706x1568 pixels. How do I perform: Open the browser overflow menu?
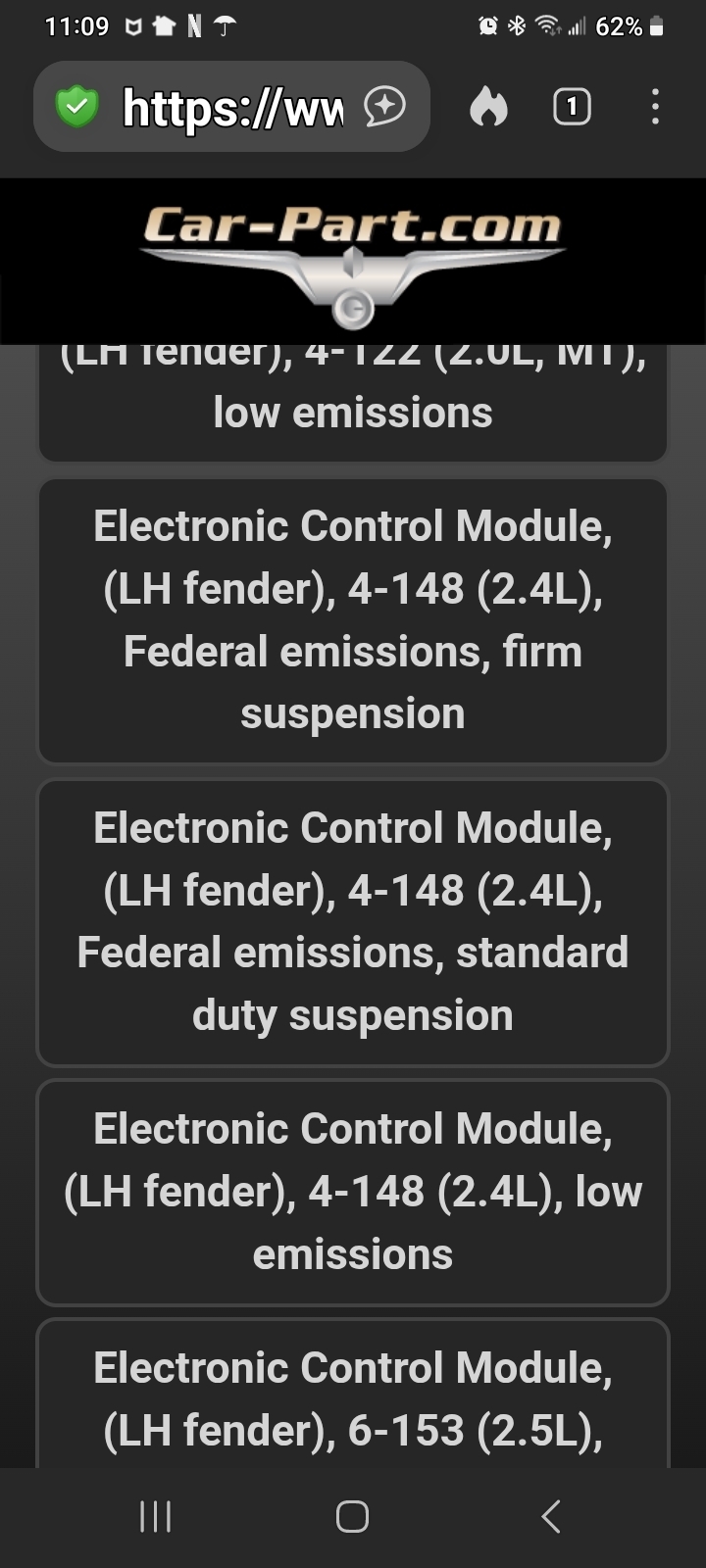(655, 107)
